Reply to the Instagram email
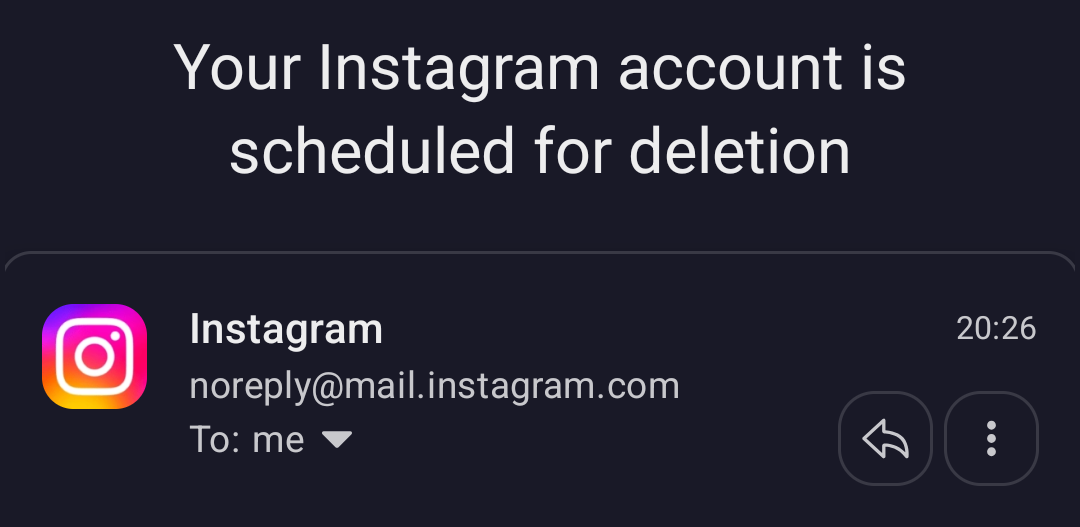The width and height of the screenshot is (1080, 527). (x=885, y=438)
